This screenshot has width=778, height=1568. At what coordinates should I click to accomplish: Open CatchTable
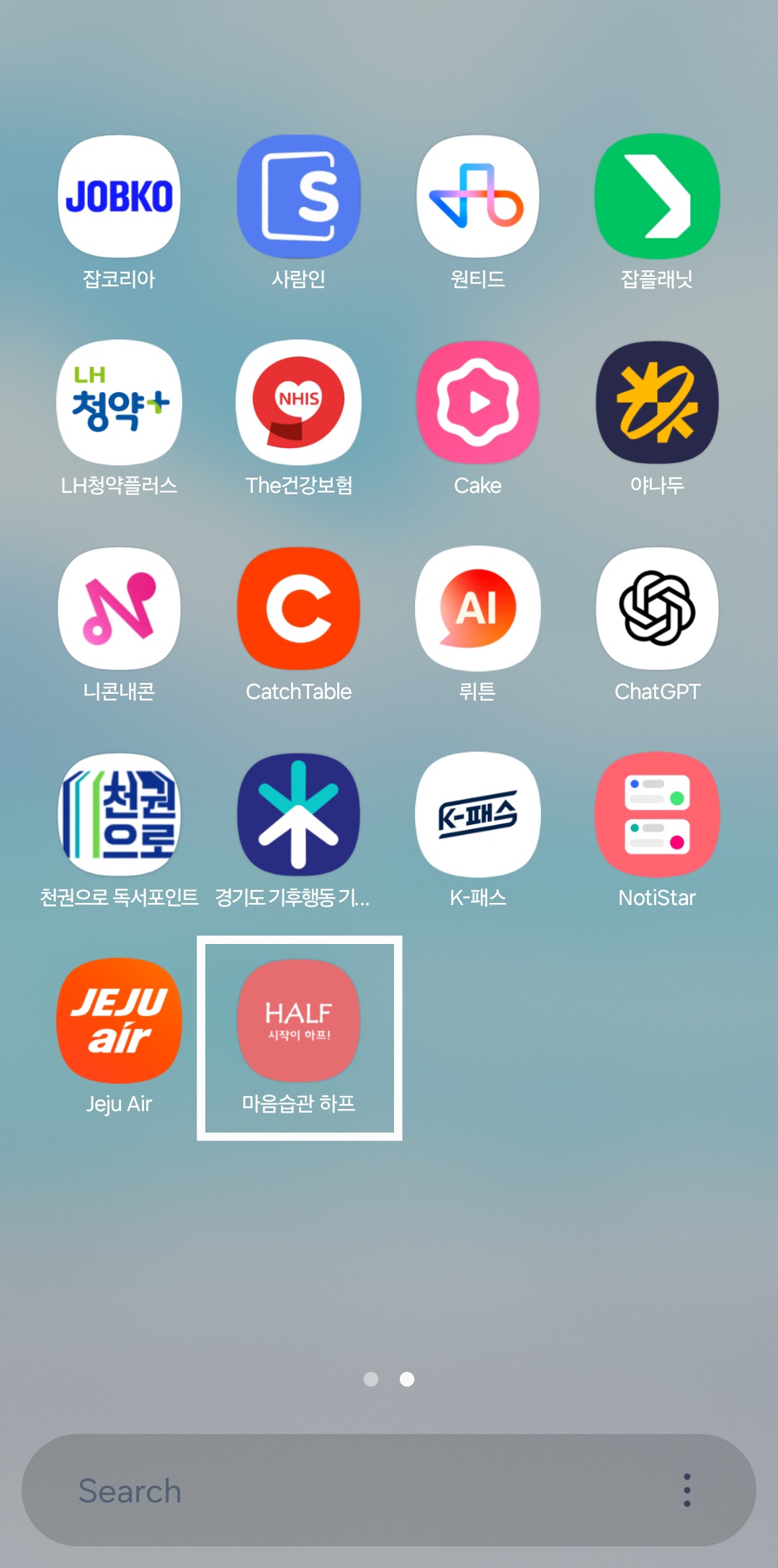pyautogui.click(x=298, y=609)
